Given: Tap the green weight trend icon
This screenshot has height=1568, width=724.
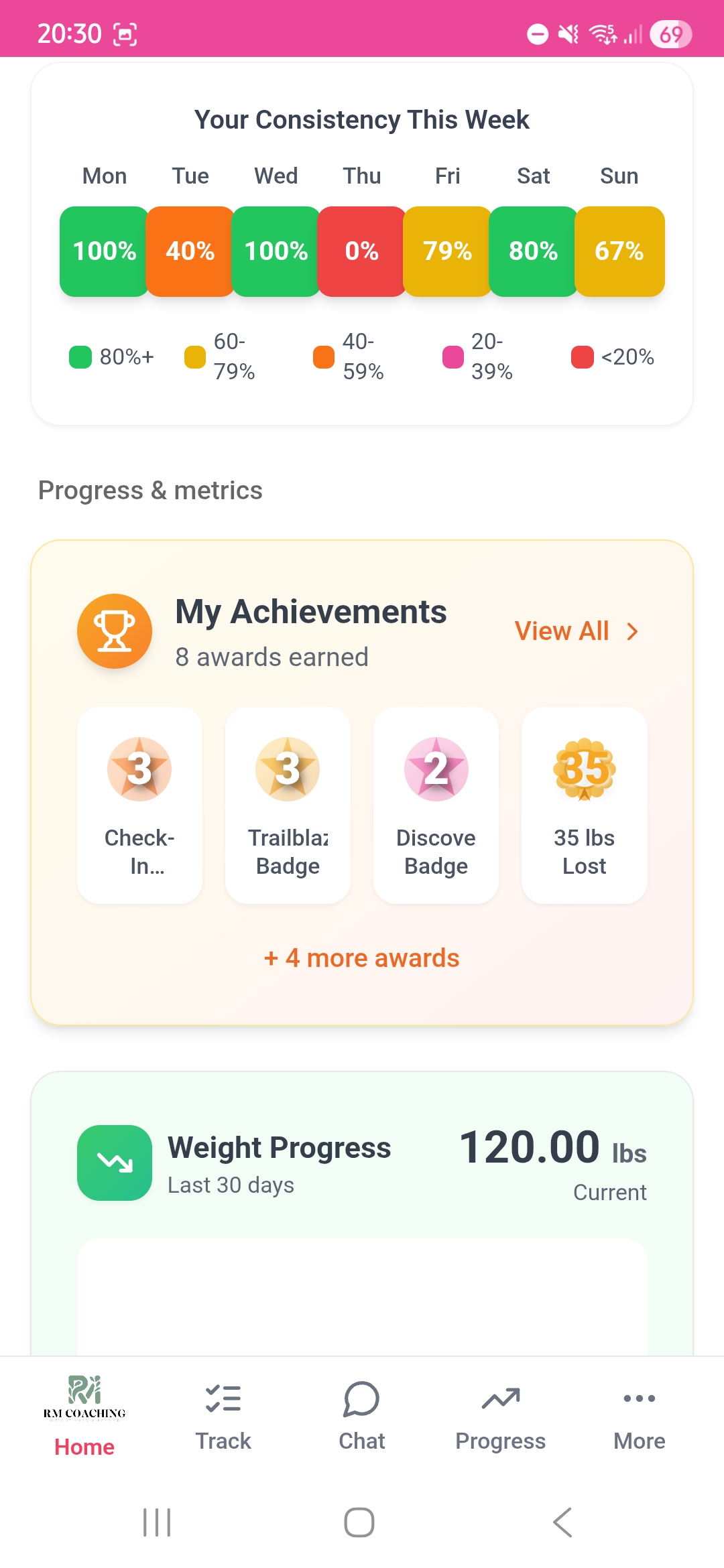Looking at the screenshot, I should click(114, 1162).
